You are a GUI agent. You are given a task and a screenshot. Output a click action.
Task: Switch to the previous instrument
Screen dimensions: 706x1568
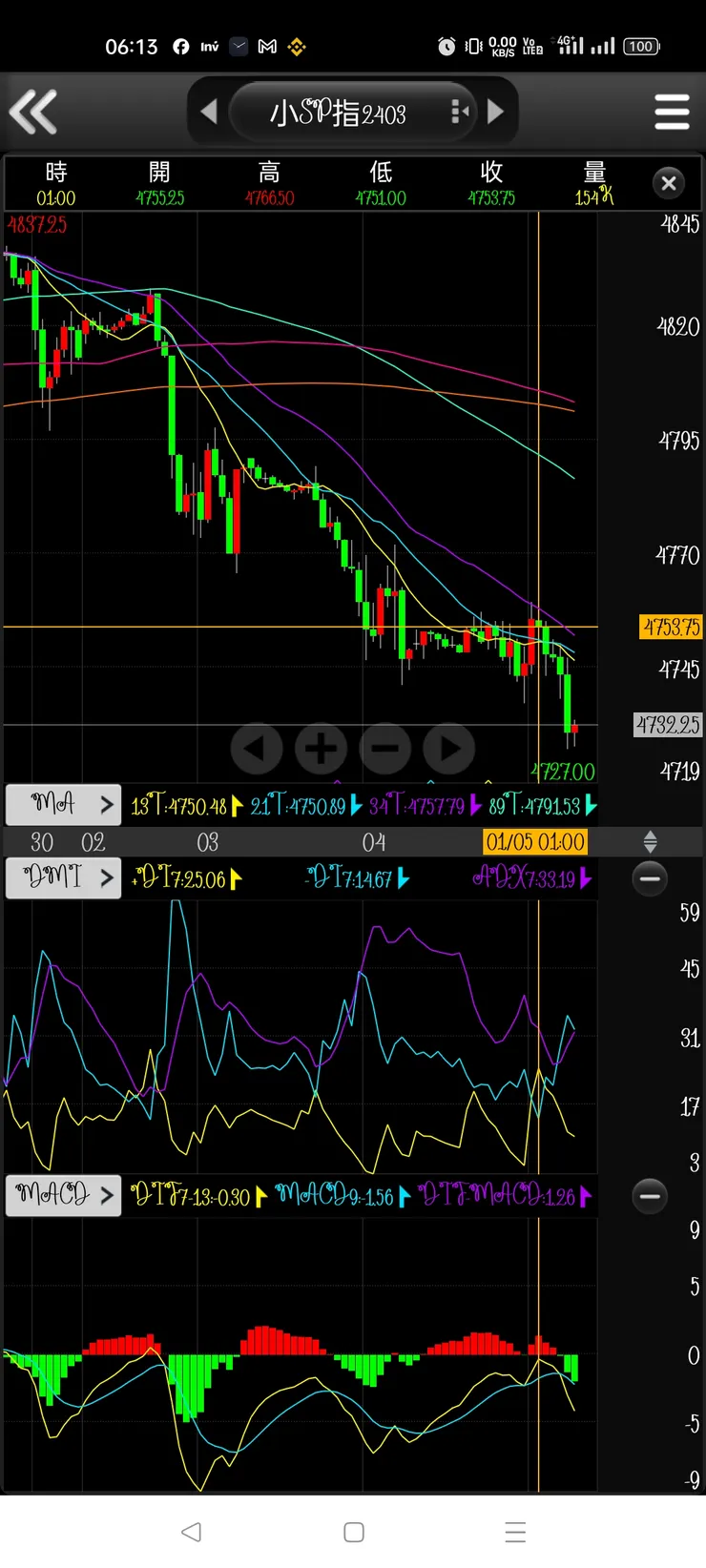pos(209,112)
